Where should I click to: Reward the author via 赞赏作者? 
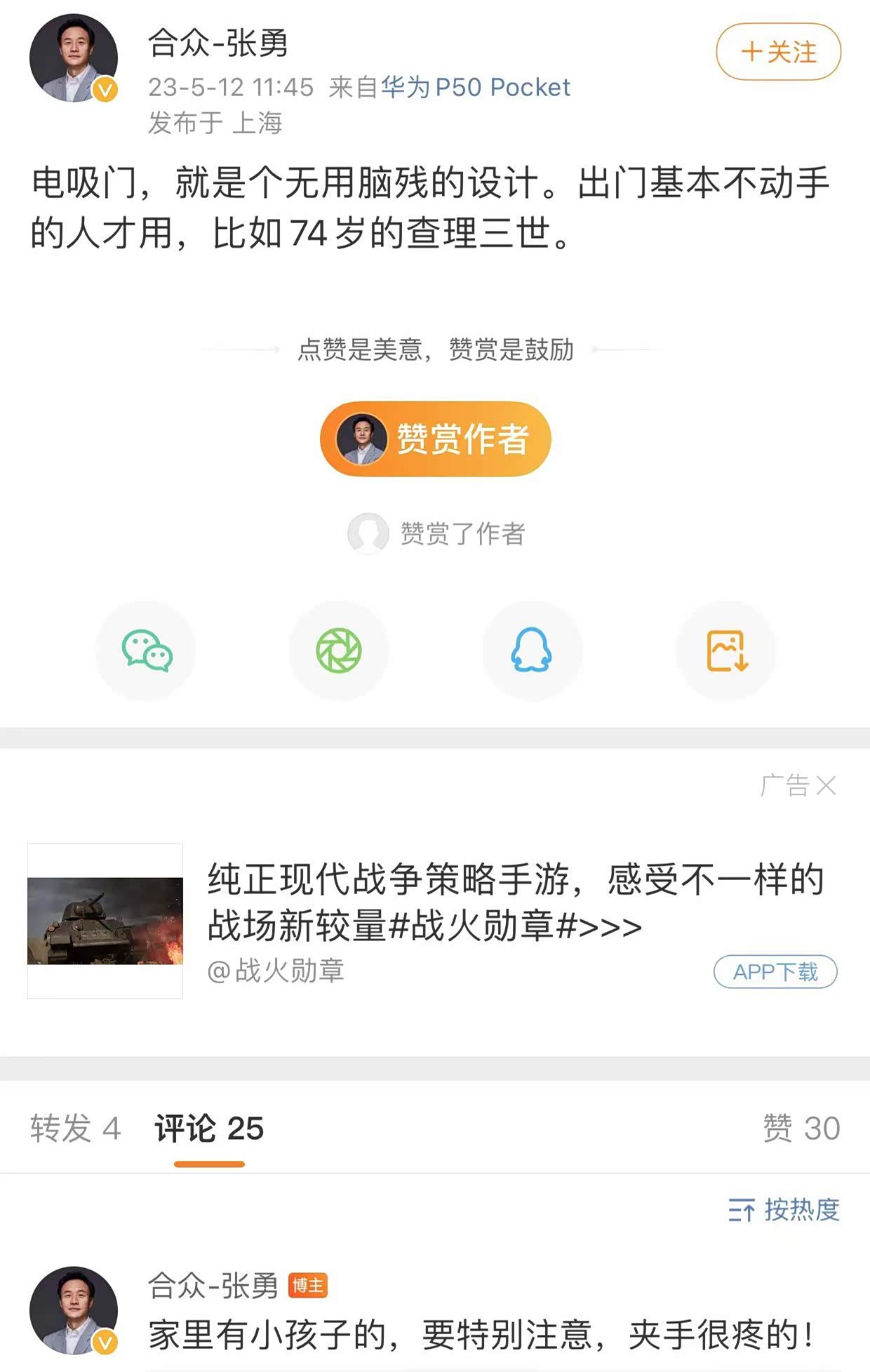(x=435, y=439)
